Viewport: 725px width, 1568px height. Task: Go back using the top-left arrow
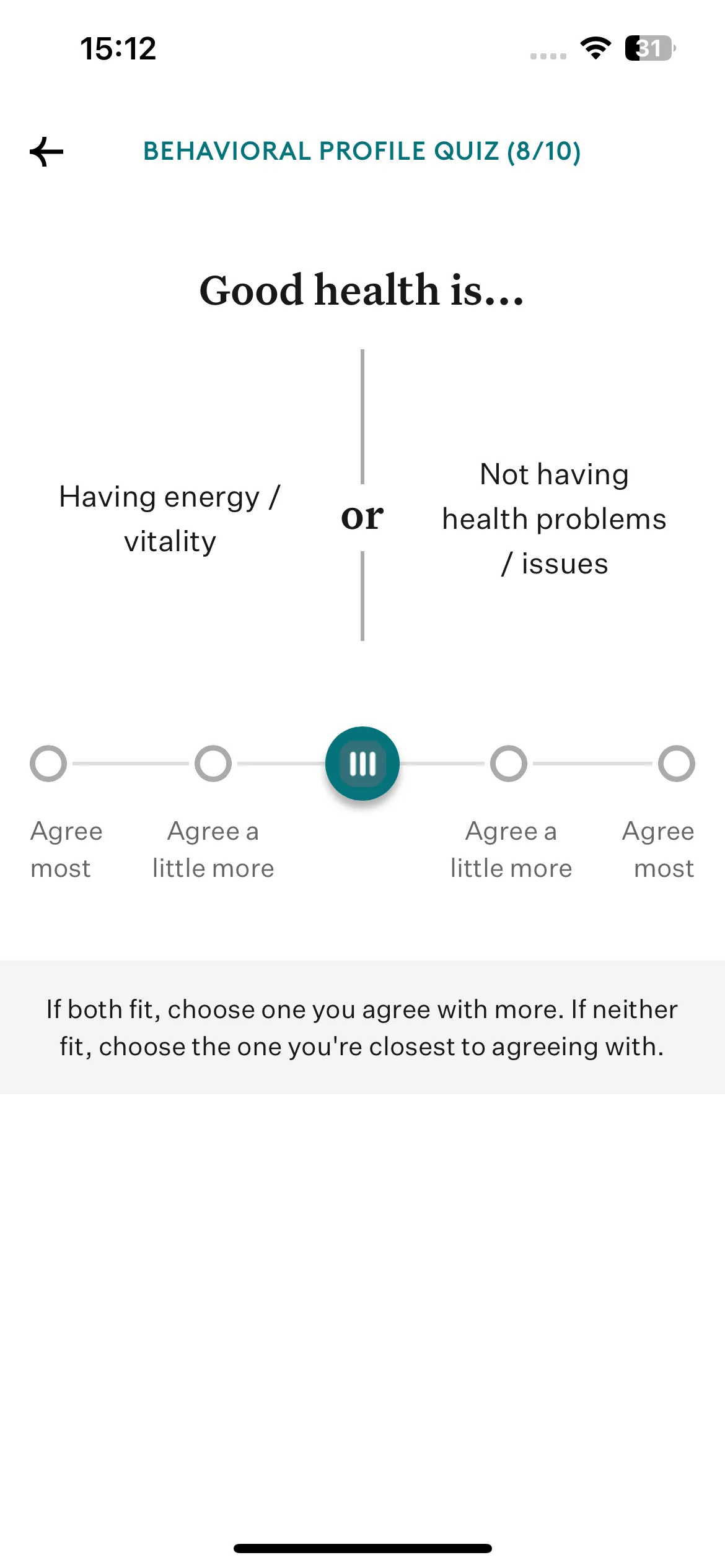pos(46,152)
